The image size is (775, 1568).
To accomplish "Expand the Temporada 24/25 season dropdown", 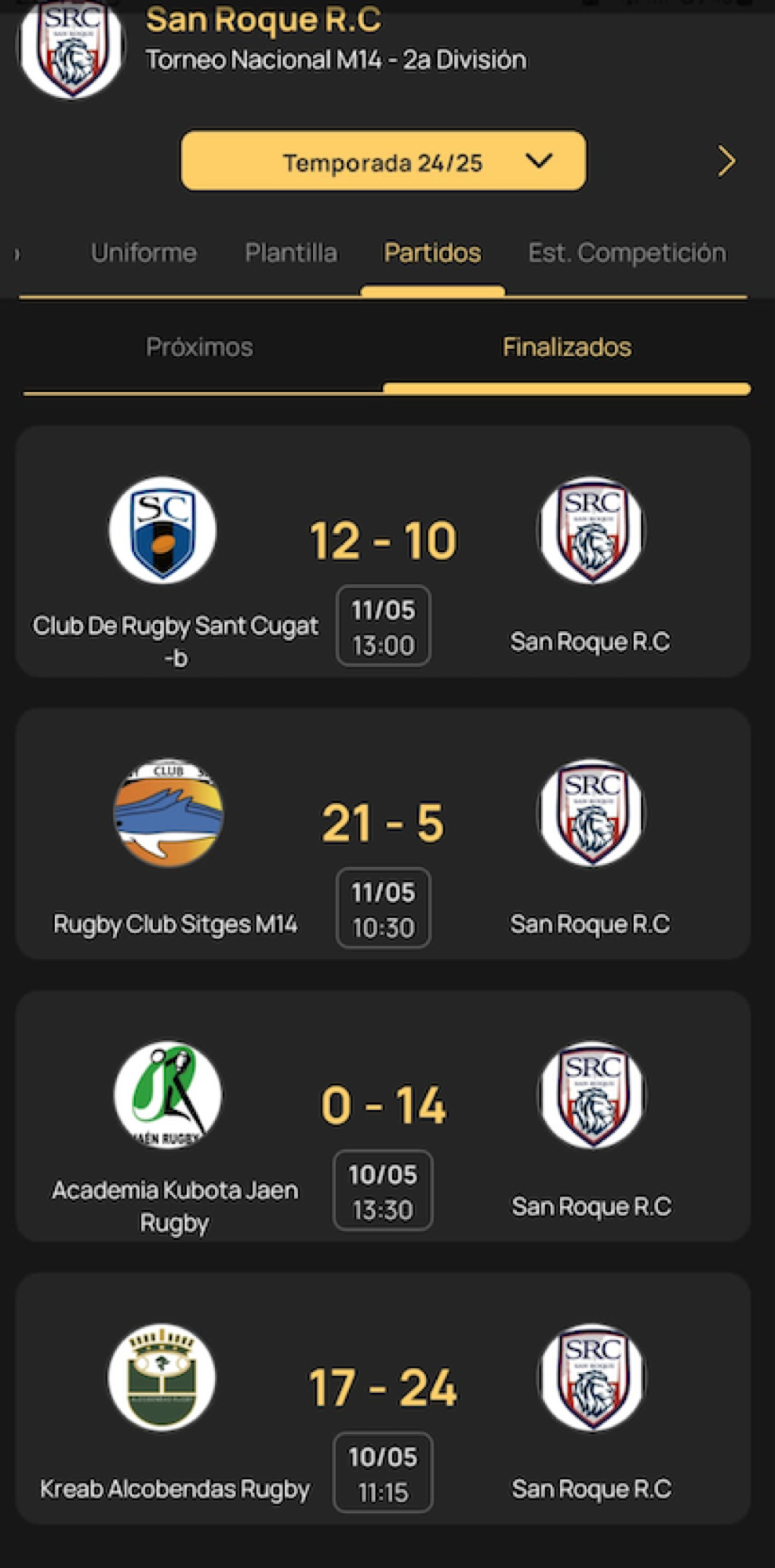I will tap(383, 161).
